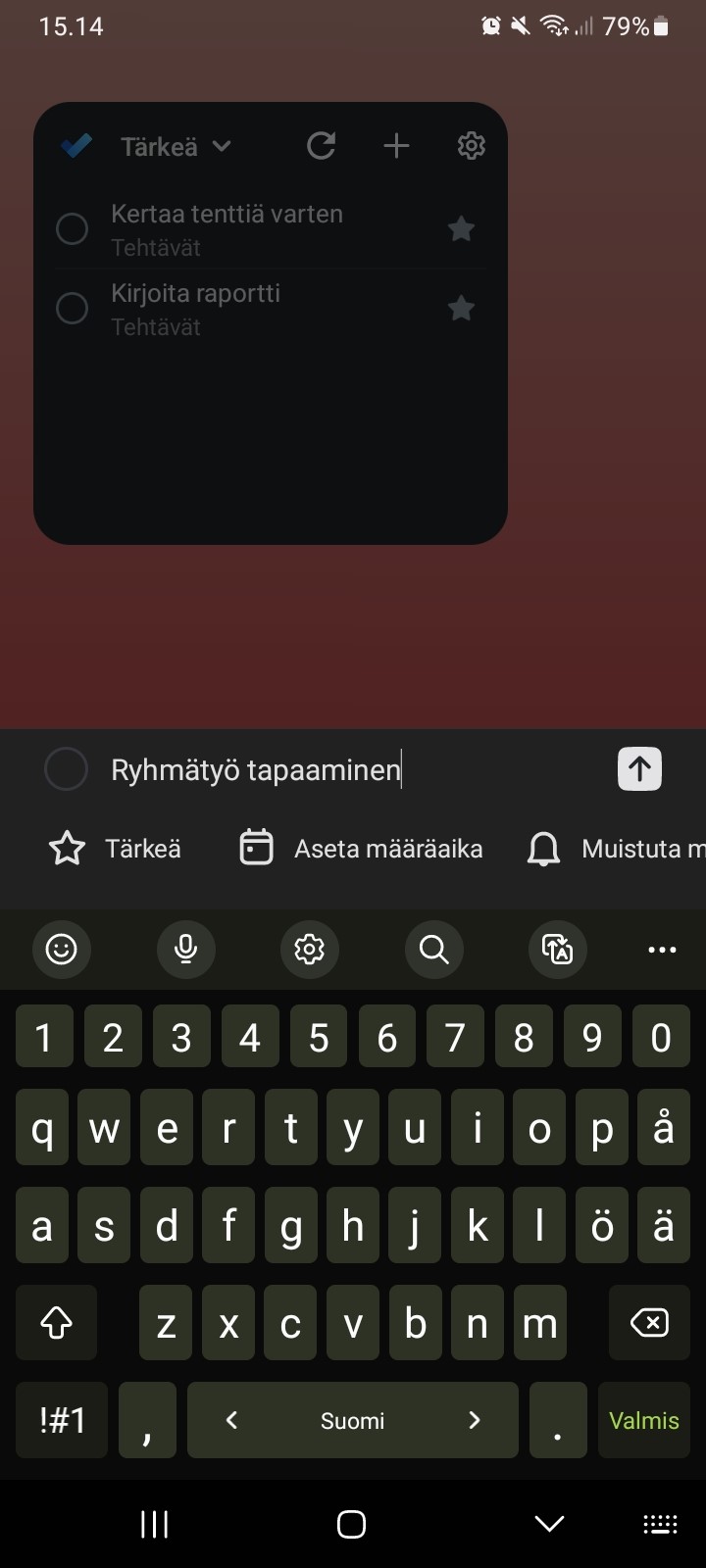706x1568 pixels.
Task: Submit the new task with the arrow button
Action: click(639, 769)
